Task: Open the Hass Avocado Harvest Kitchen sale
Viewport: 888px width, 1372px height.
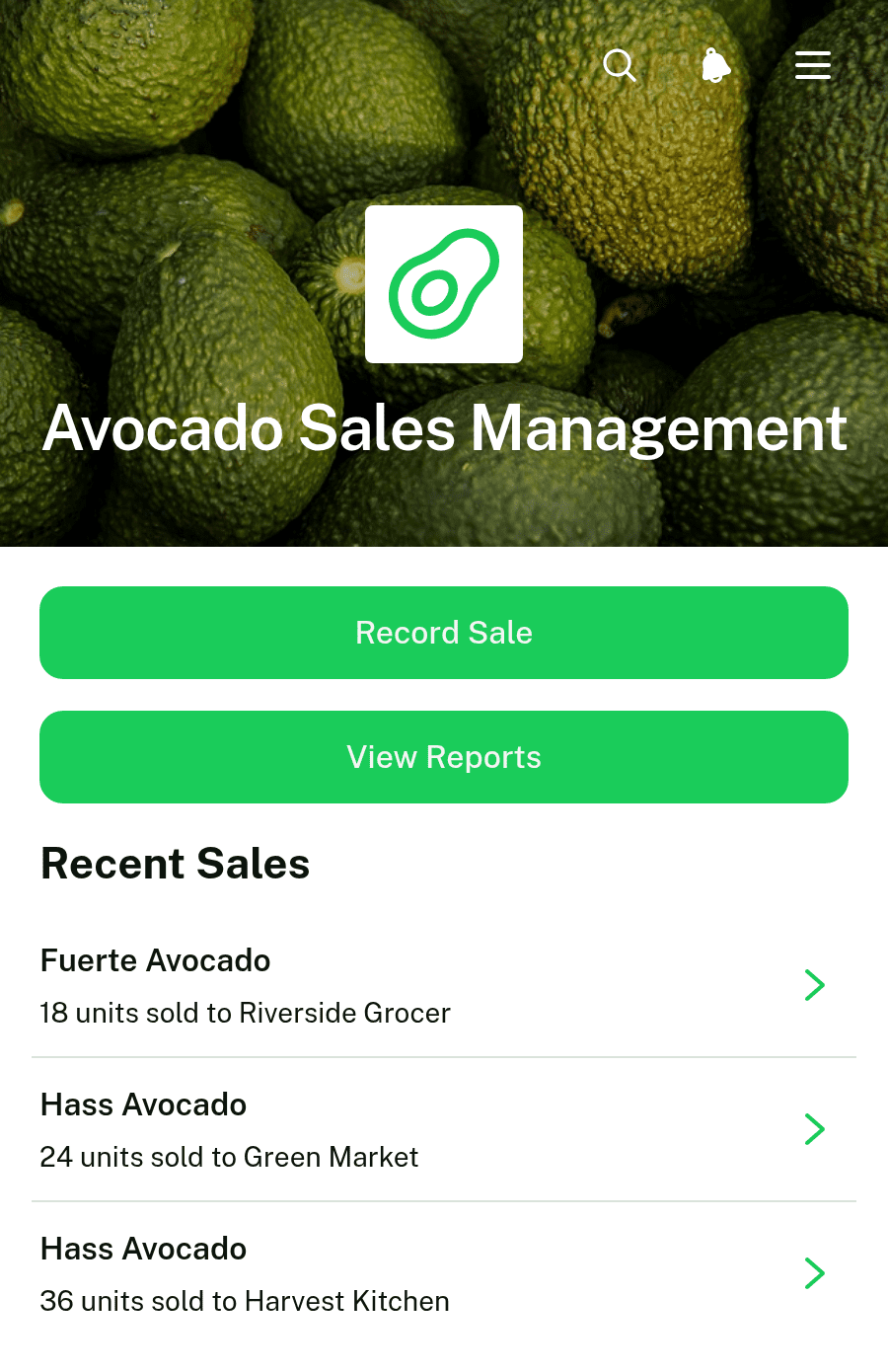Action: click(x=444, y=1273)
